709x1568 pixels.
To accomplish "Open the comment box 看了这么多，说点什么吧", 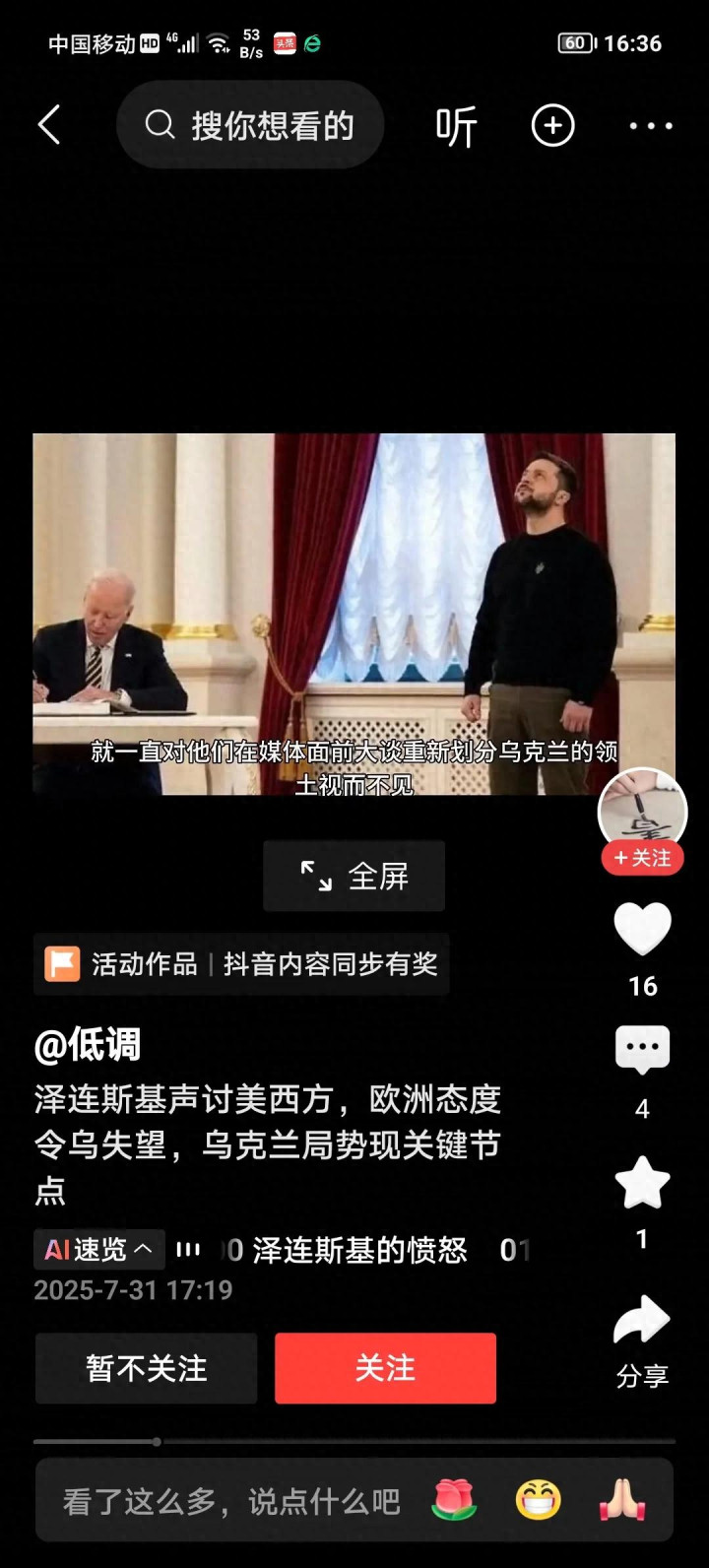I will [231, 1501].
